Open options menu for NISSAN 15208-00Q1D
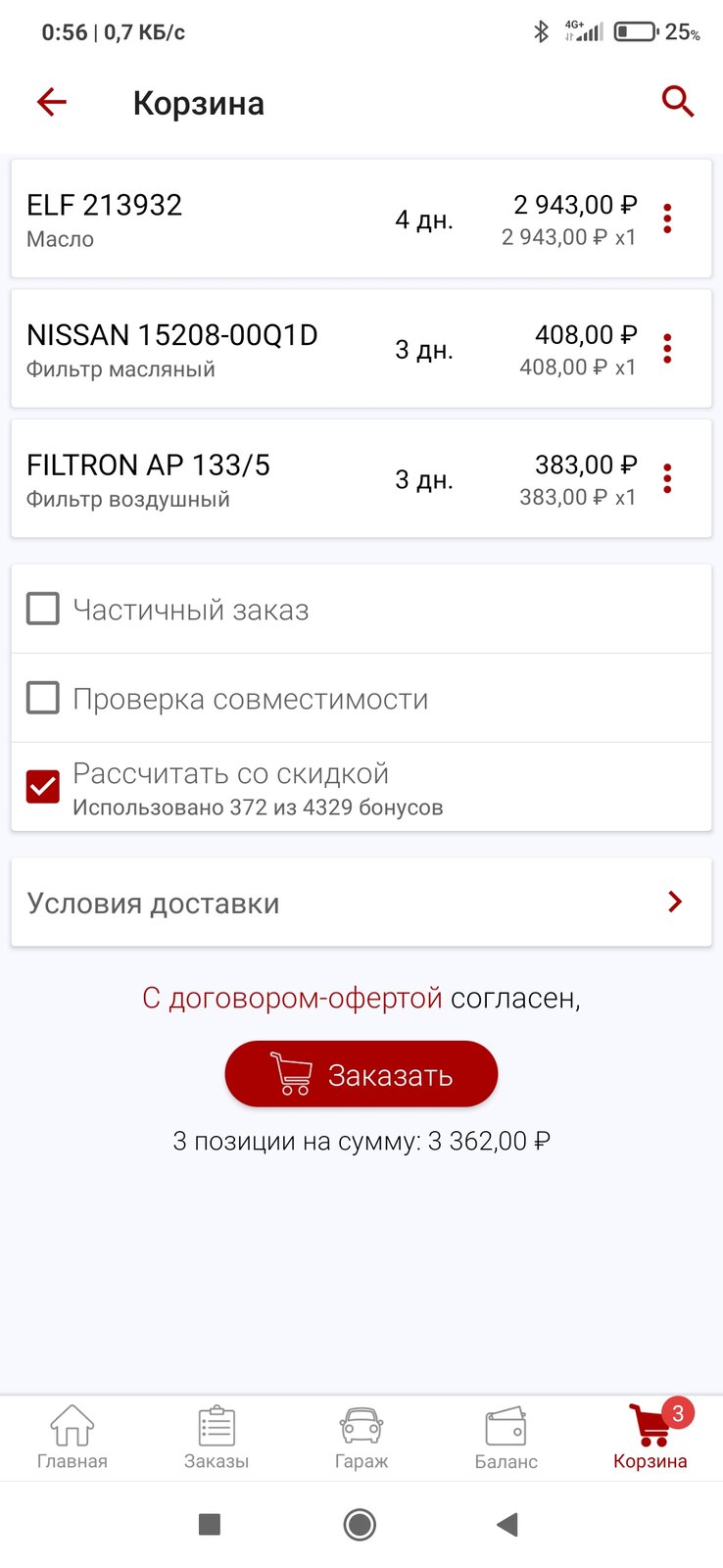The image size is (723, 1568). (667, 349)
